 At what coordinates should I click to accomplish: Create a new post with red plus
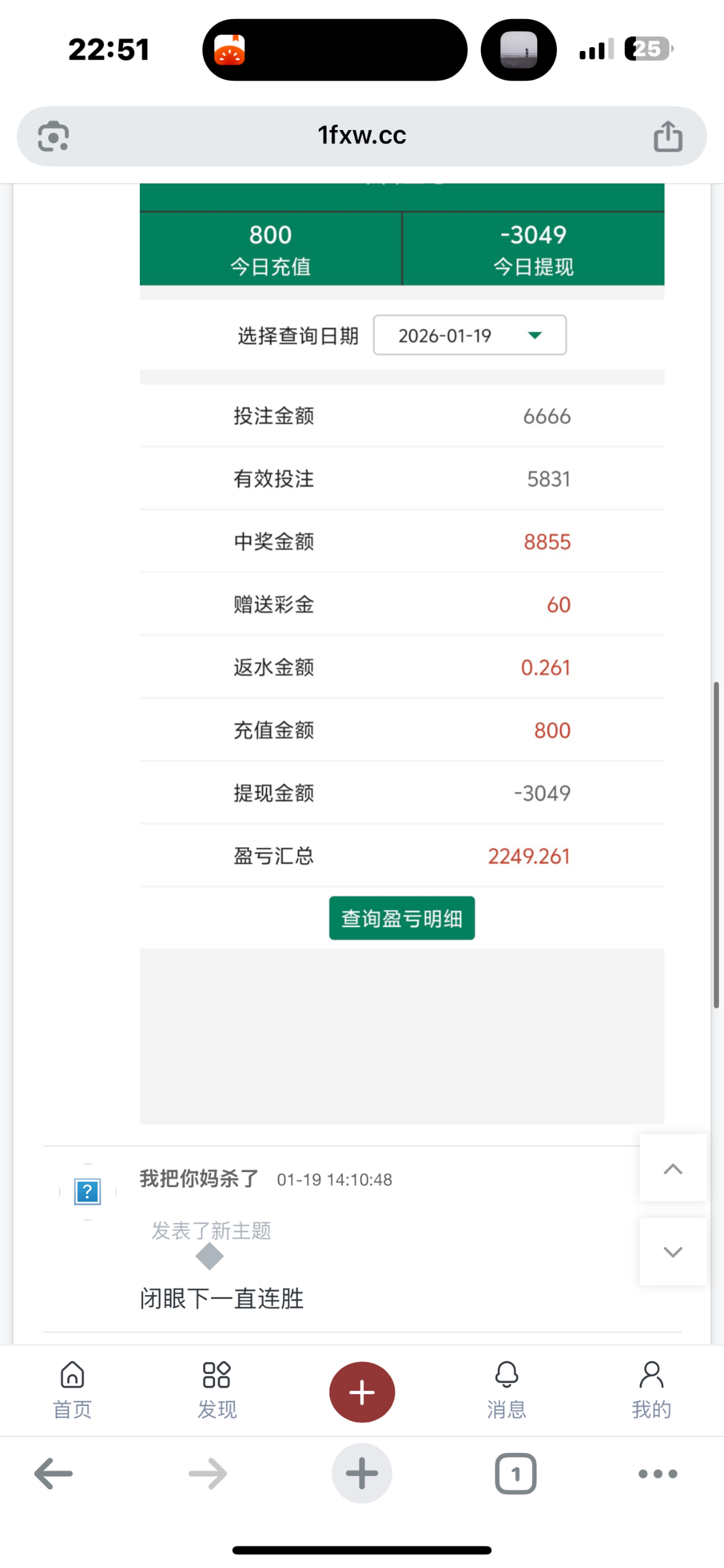click(x=362, y=1392)
